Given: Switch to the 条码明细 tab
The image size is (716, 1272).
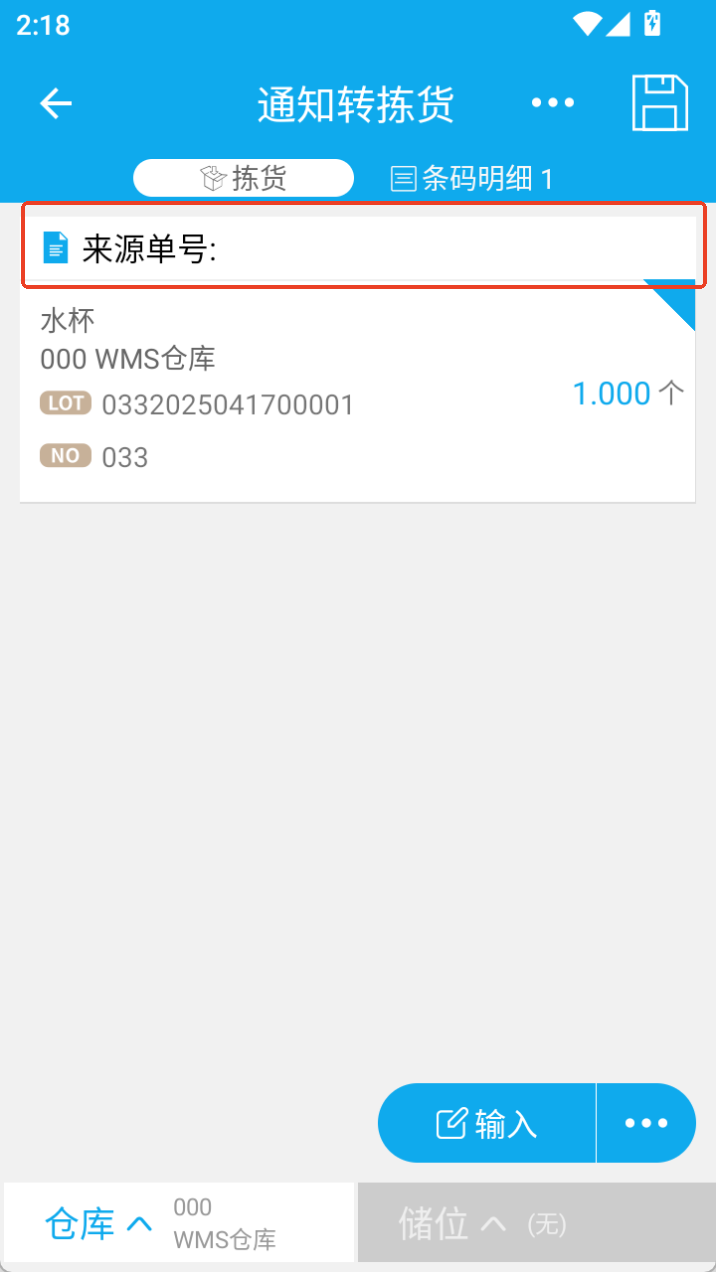Looking at the screenshot, I should [x=472, y=179].
